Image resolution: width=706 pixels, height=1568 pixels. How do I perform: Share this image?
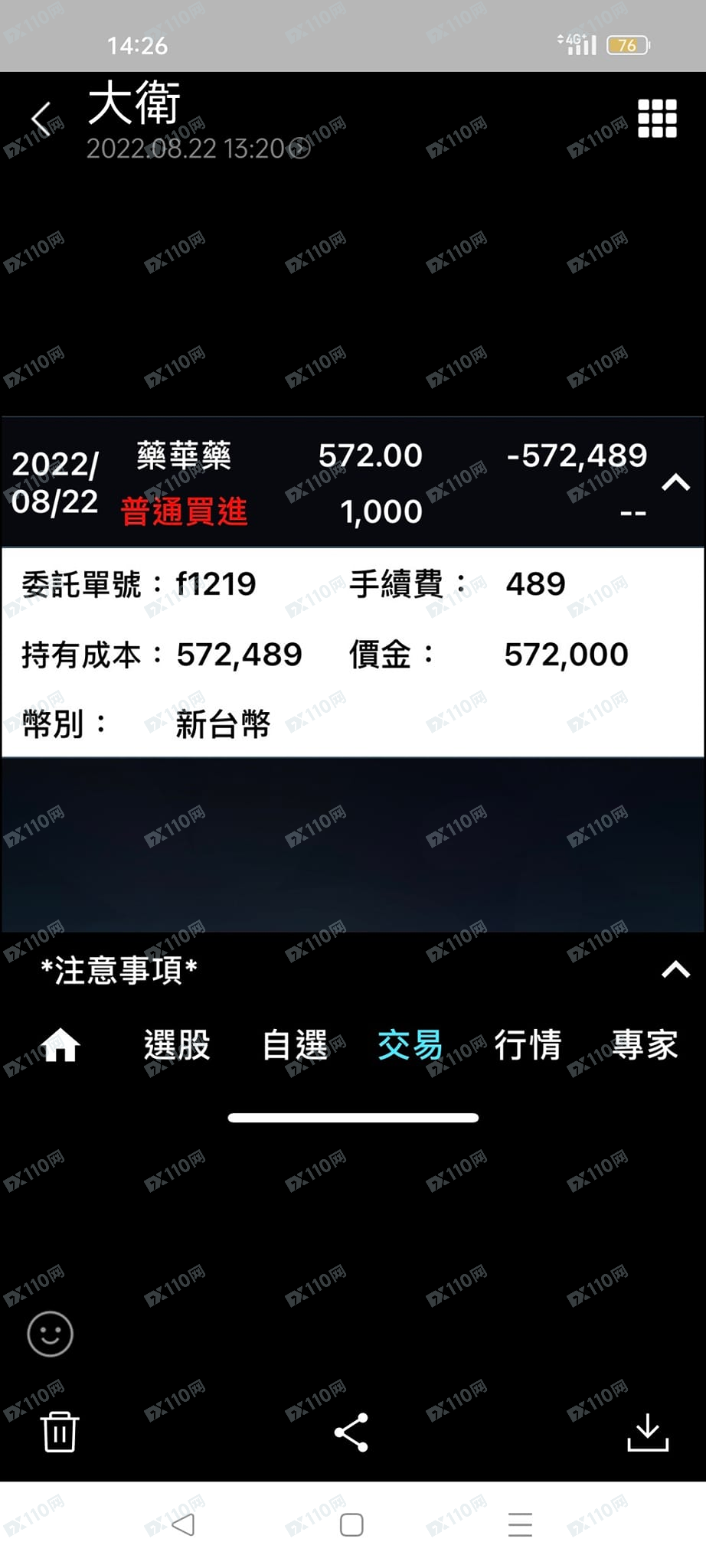[x=351, y=1432]
